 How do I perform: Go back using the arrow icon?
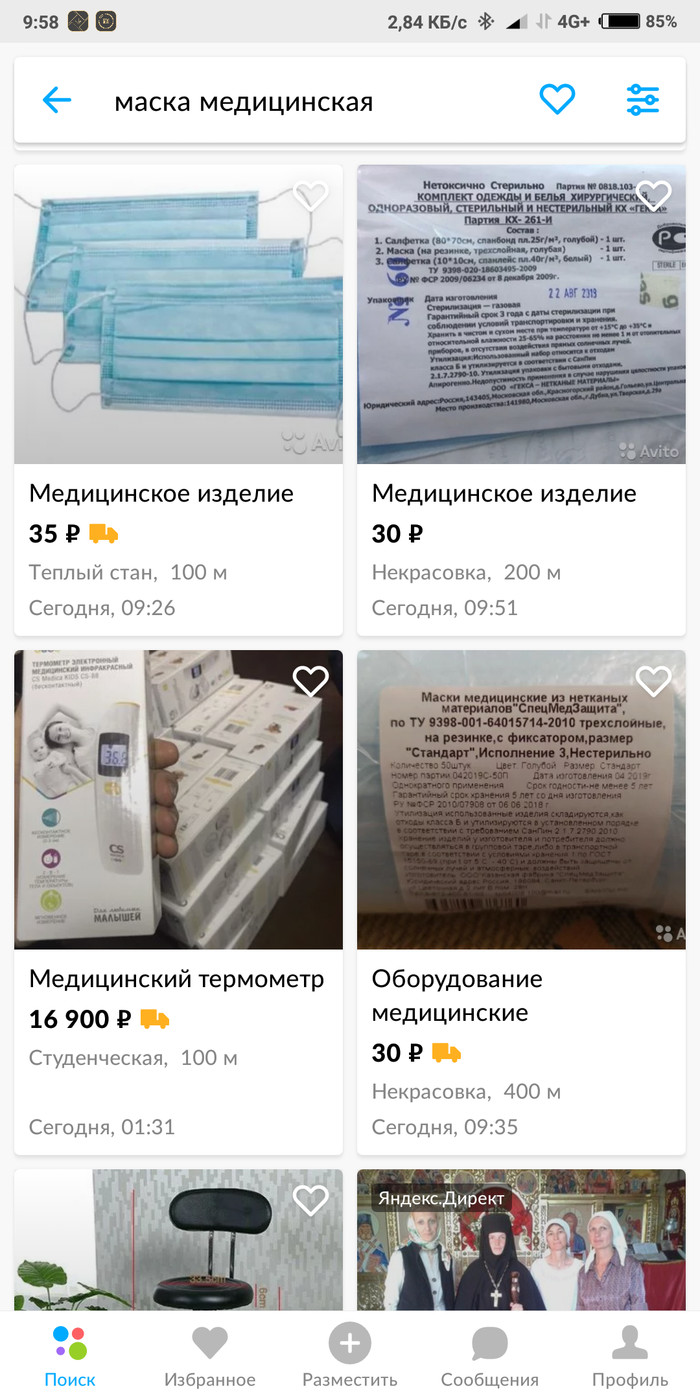[57, 100]
